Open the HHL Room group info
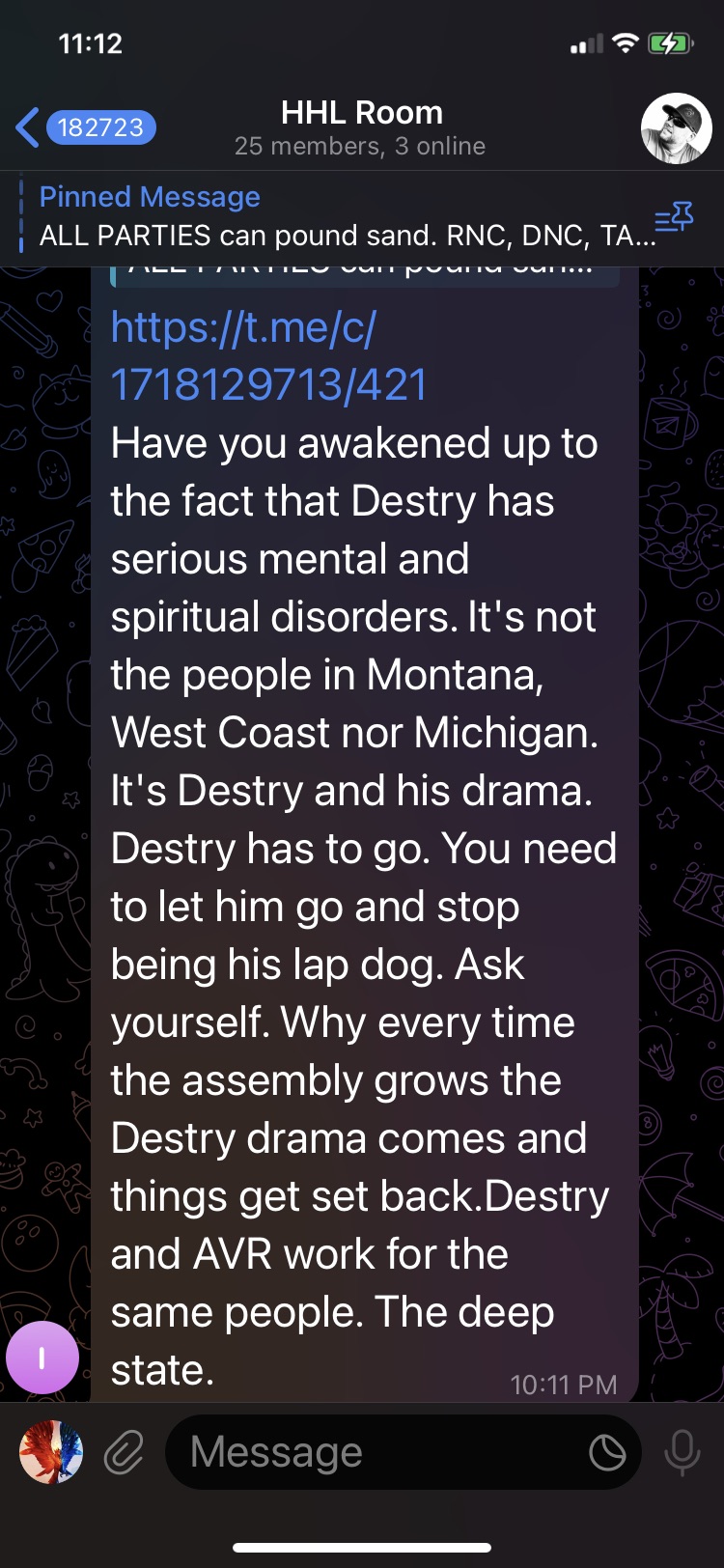The image size is (724, 1568). (x=361, y=127)
